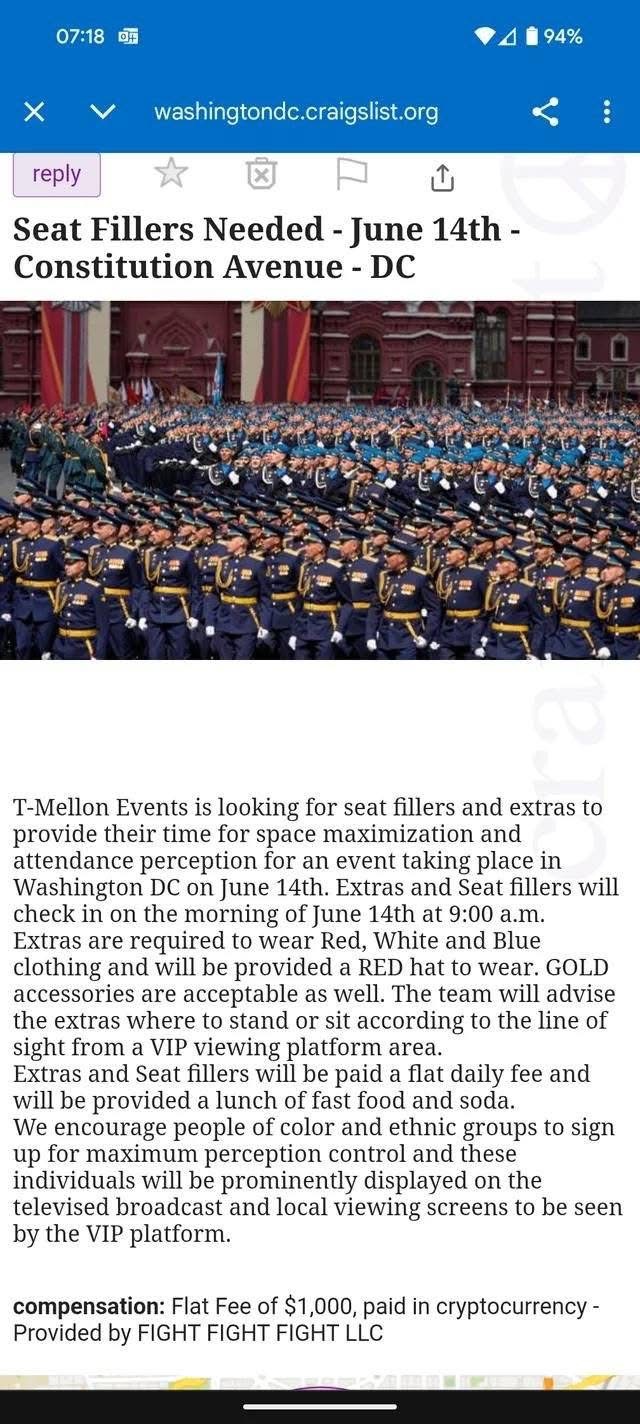This screenshot has width=640, height=1424.
Task: Reply to this Craigslist posting
Action: click(57, 174)
